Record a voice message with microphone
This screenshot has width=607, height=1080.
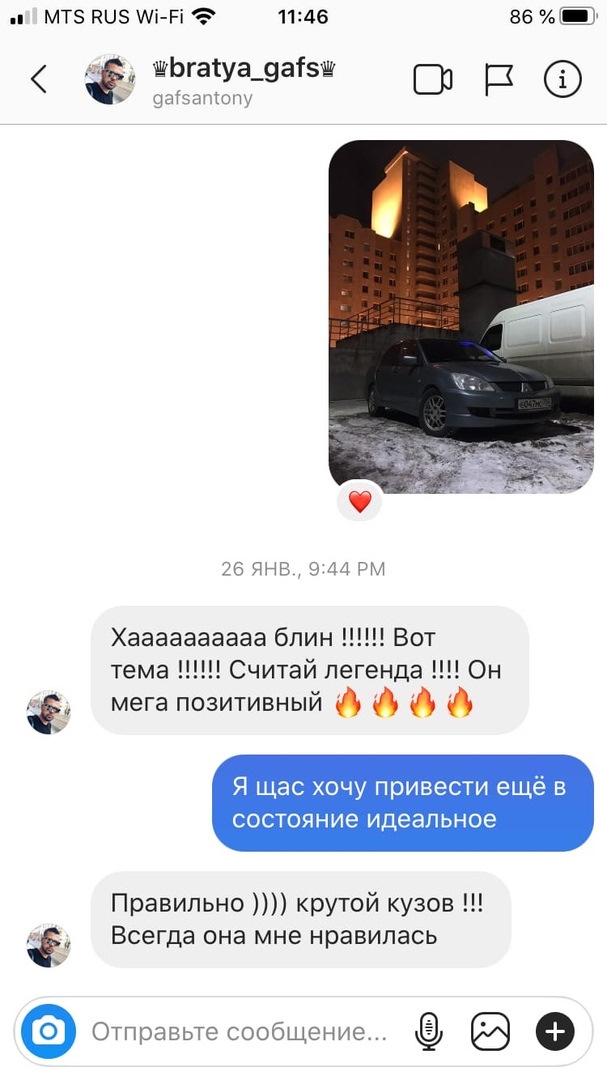[x=429, y=1031]
